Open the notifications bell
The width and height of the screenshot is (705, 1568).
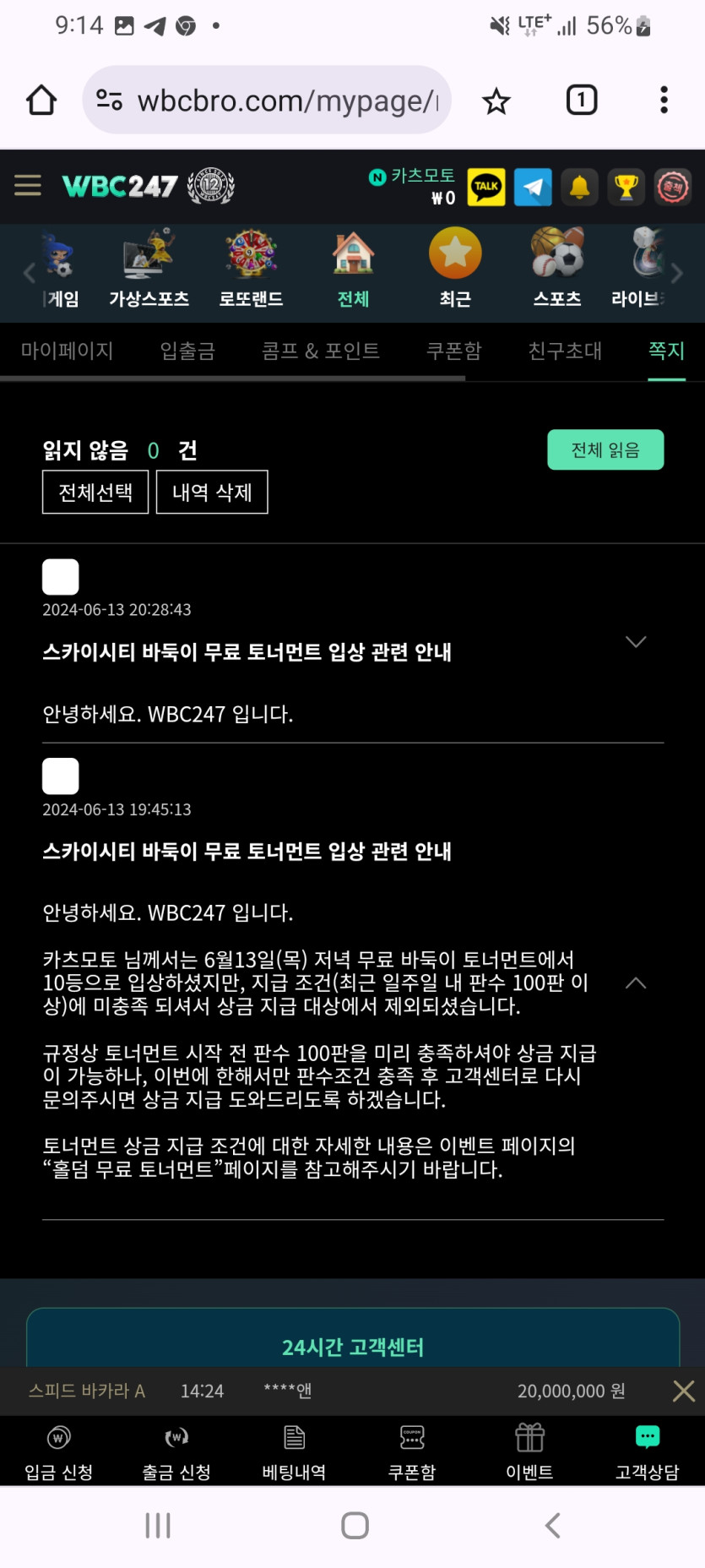pos(579,187)
